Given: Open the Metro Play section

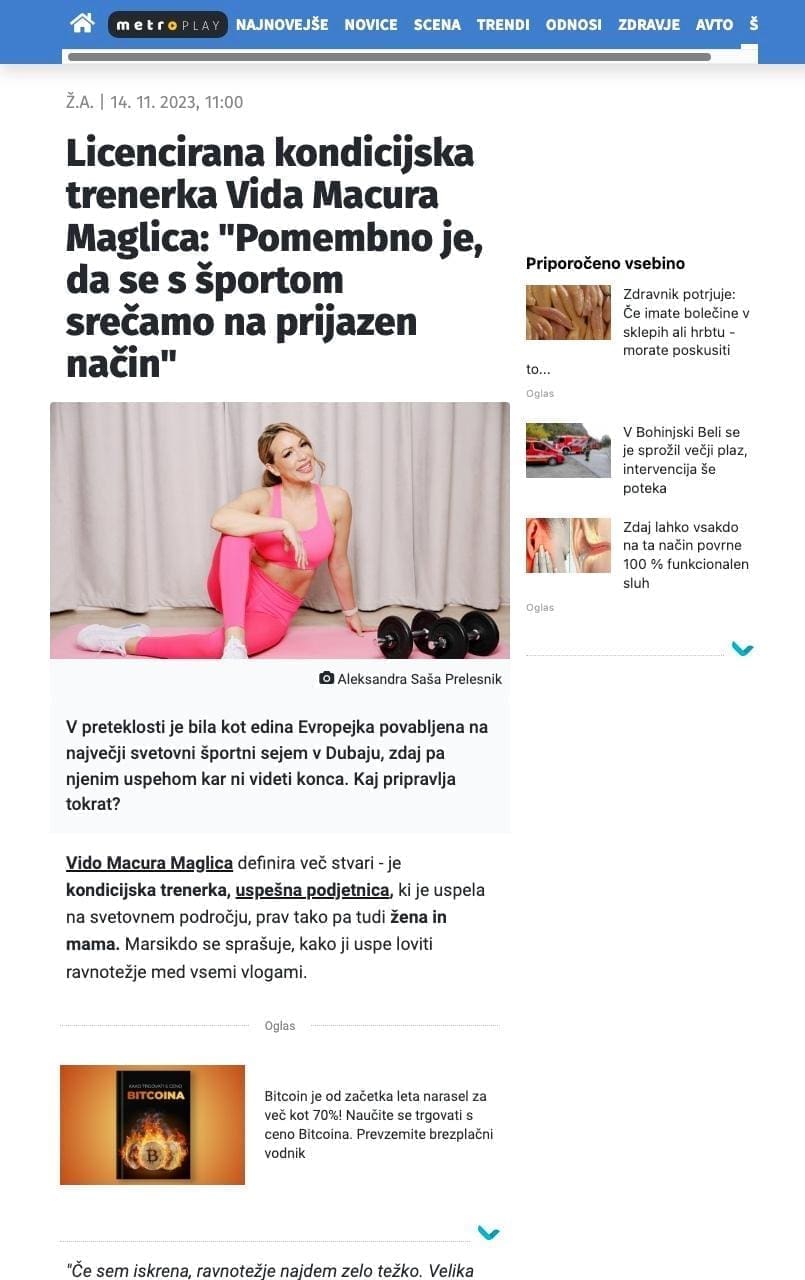Looking at the screenshot, I should (x=167, y=24).
